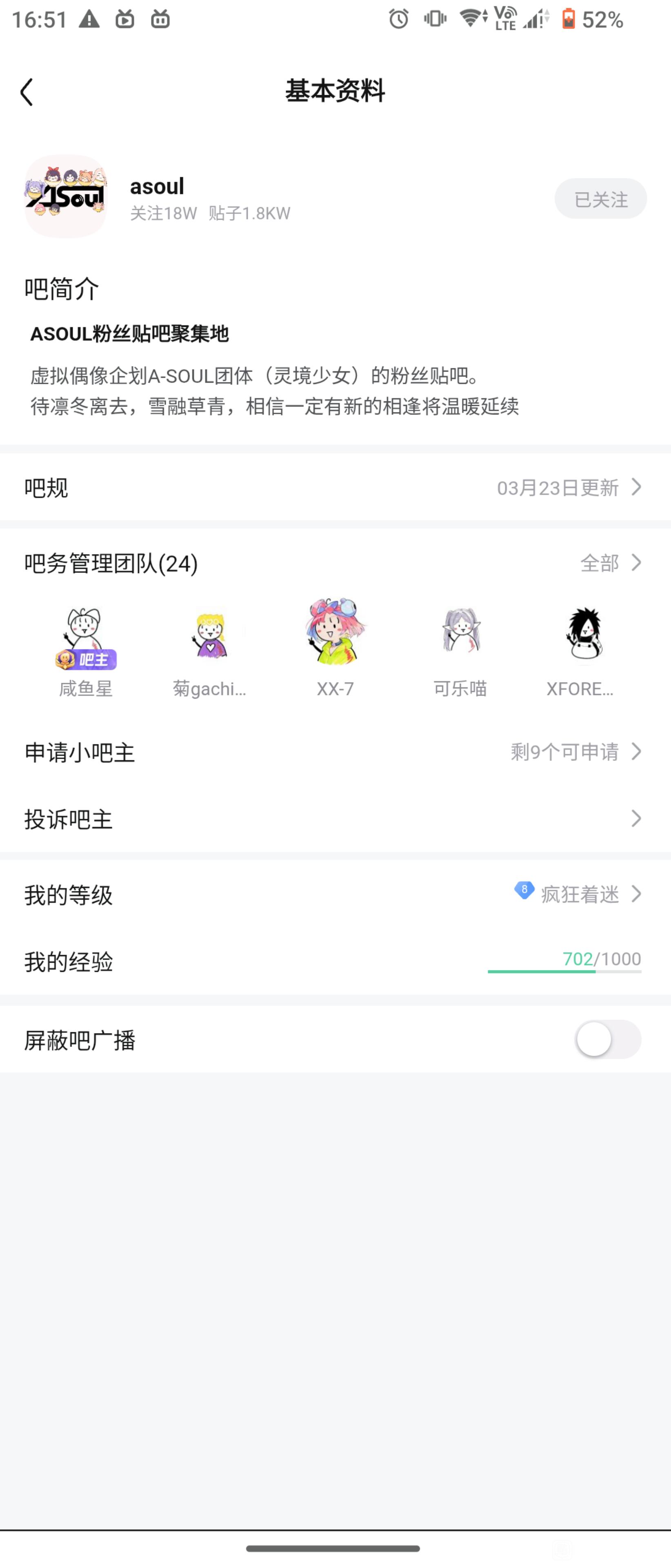Go back from 基本资料 page
This screenshot has width=671, height=1568.
[27, 93]
